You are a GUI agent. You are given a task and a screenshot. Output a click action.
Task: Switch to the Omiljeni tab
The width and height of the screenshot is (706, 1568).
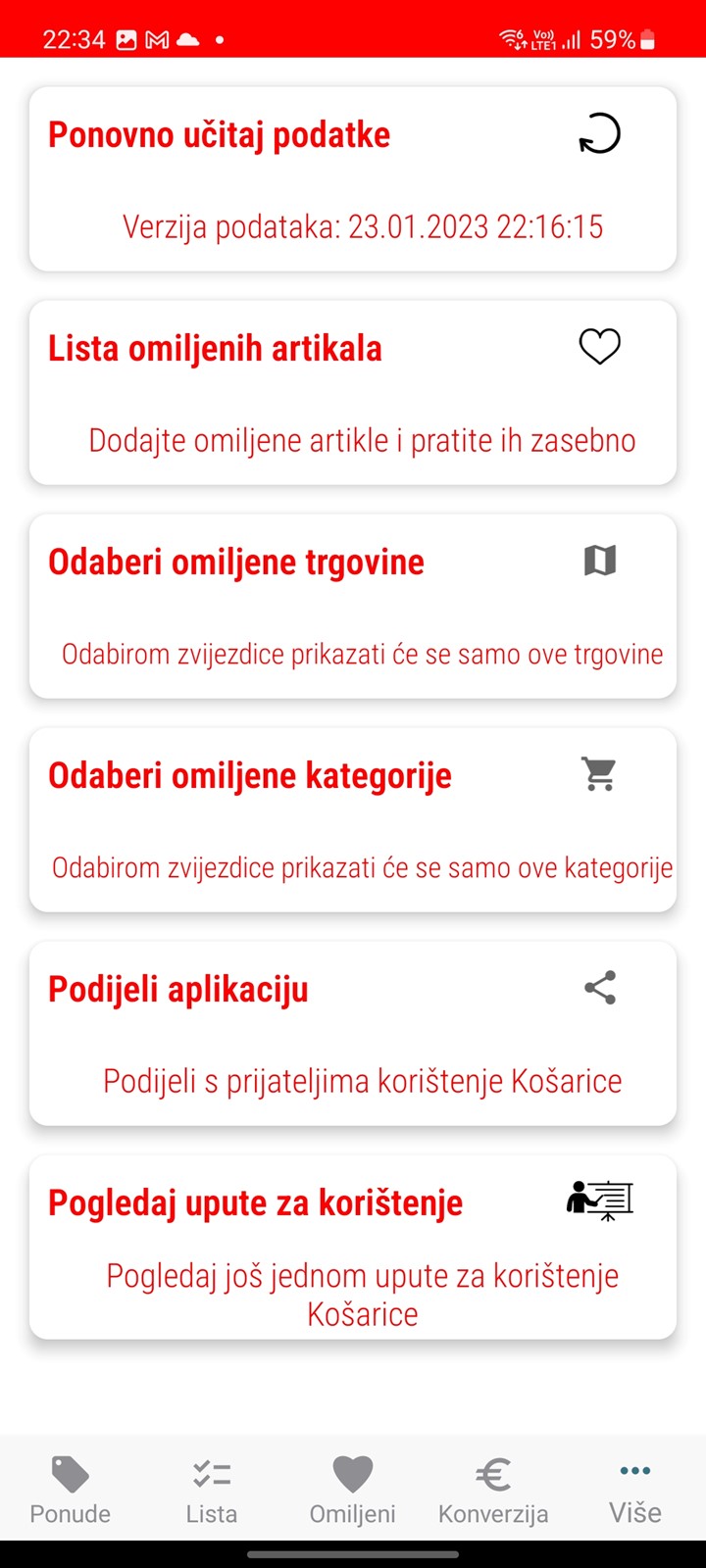pyautogui.click(x=353, y=1490)
